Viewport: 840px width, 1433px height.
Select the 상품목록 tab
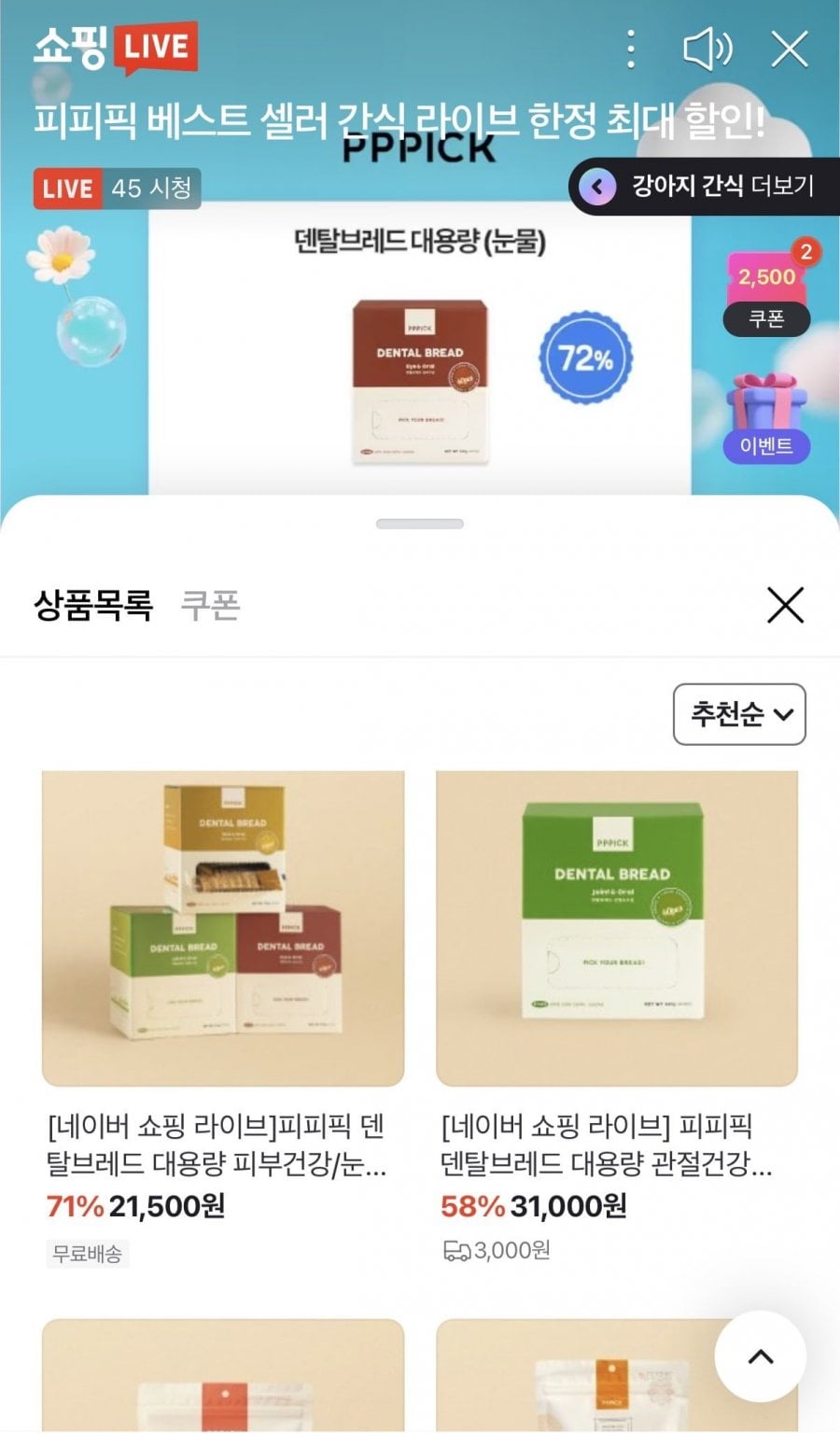92,605
